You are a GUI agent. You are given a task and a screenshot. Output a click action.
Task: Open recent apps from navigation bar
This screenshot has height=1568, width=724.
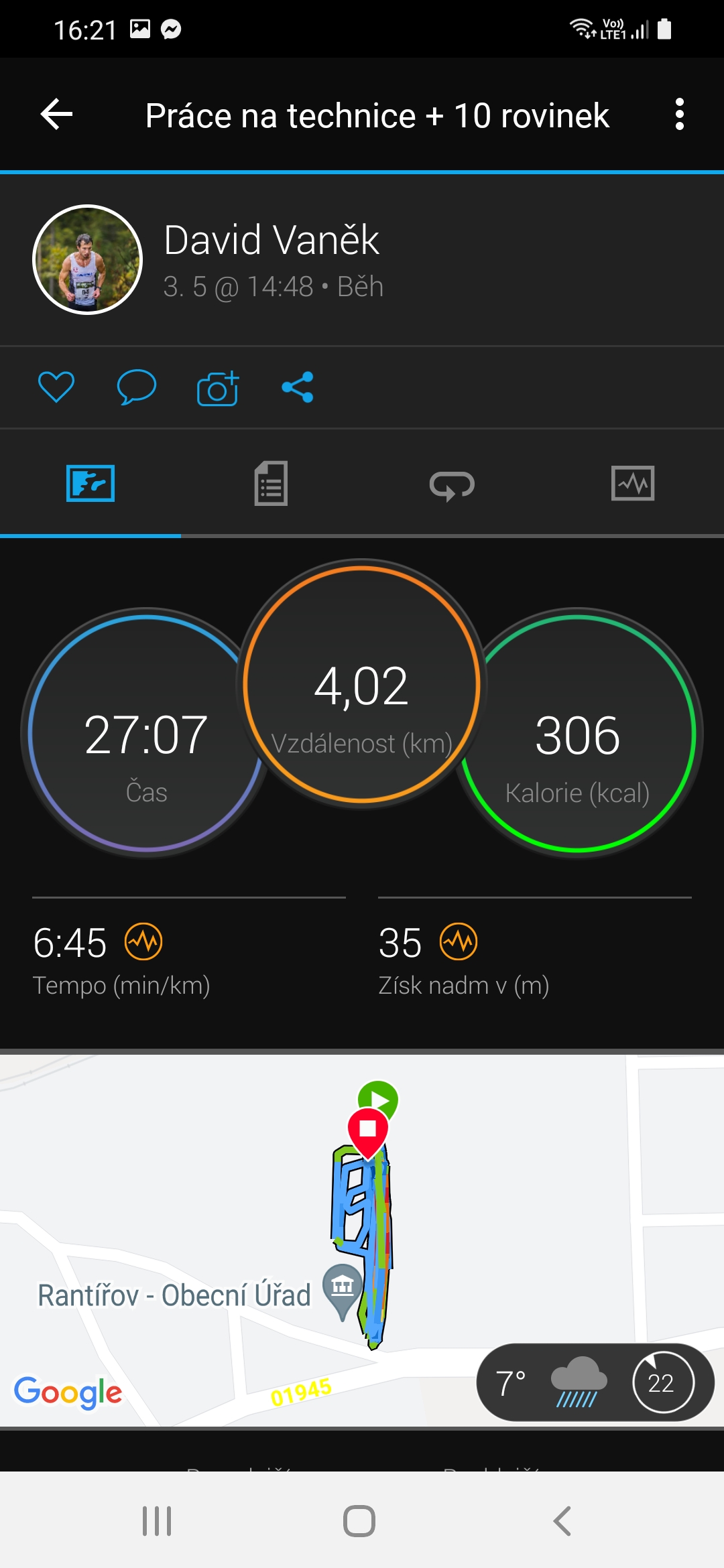coord(157,1521)
